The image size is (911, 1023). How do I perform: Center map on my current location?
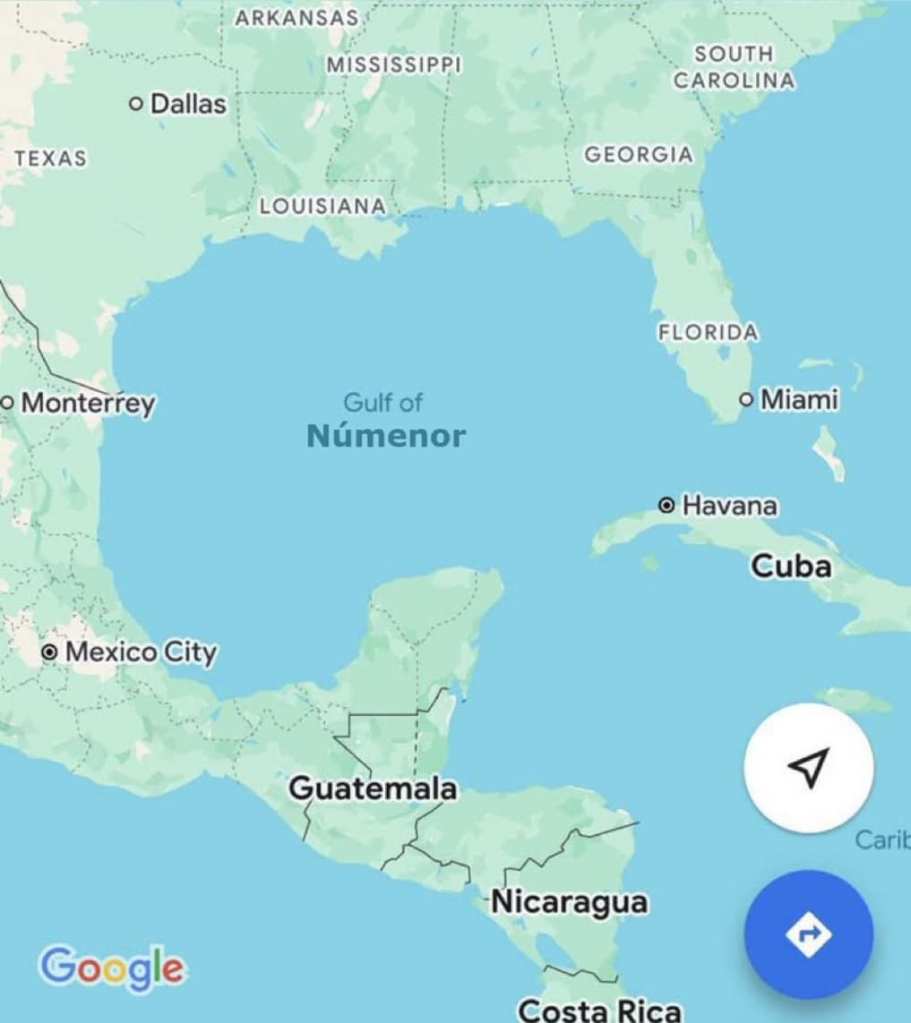click(808, 767)
